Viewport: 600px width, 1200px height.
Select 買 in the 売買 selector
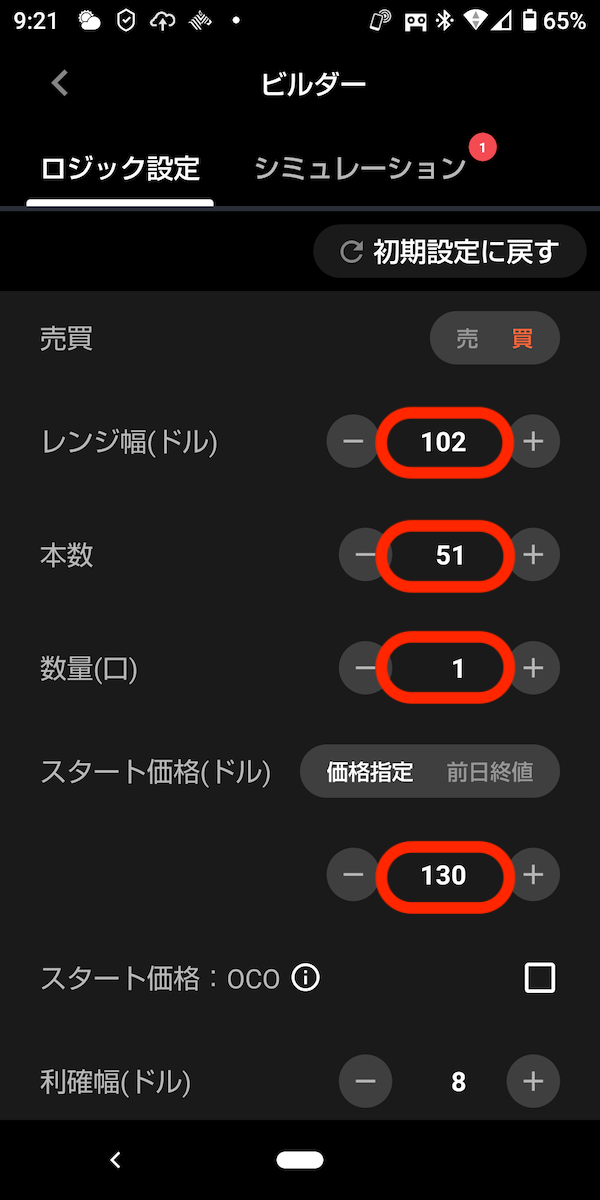(x=522, y=339)
